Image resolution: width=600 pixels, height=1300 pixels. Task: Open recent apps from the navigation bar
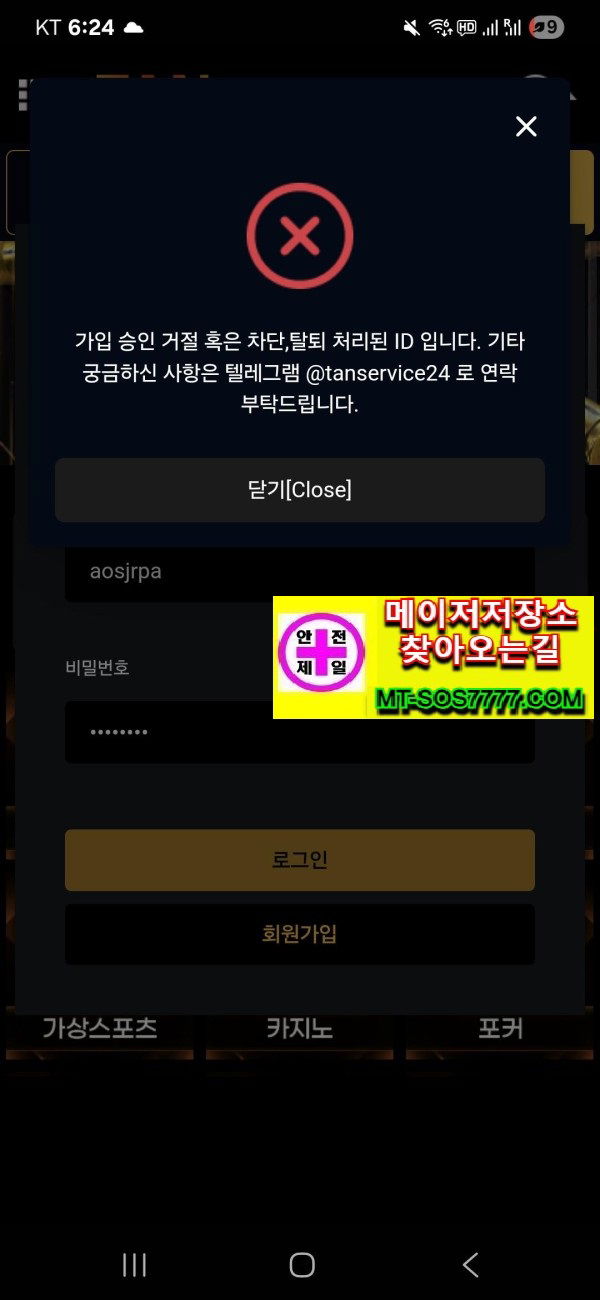[134, 1265]
